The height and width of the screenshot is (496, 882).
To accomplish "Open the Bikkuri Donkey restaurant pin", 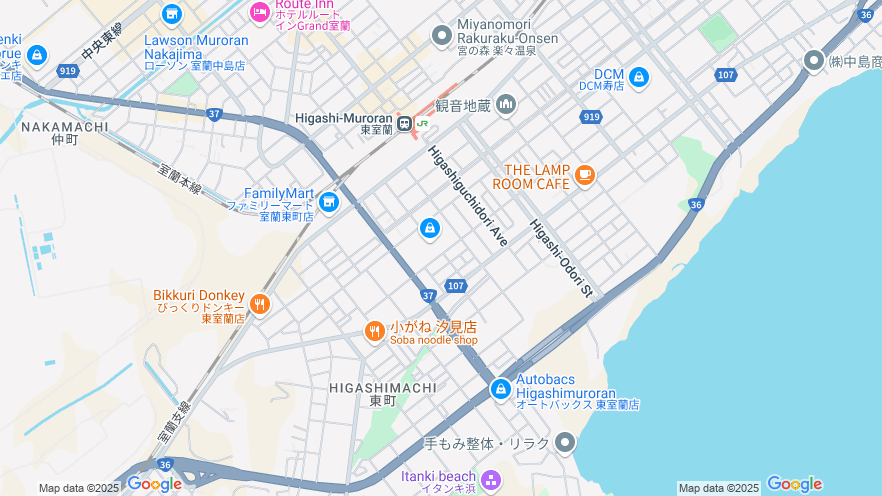I will [260, 303].
